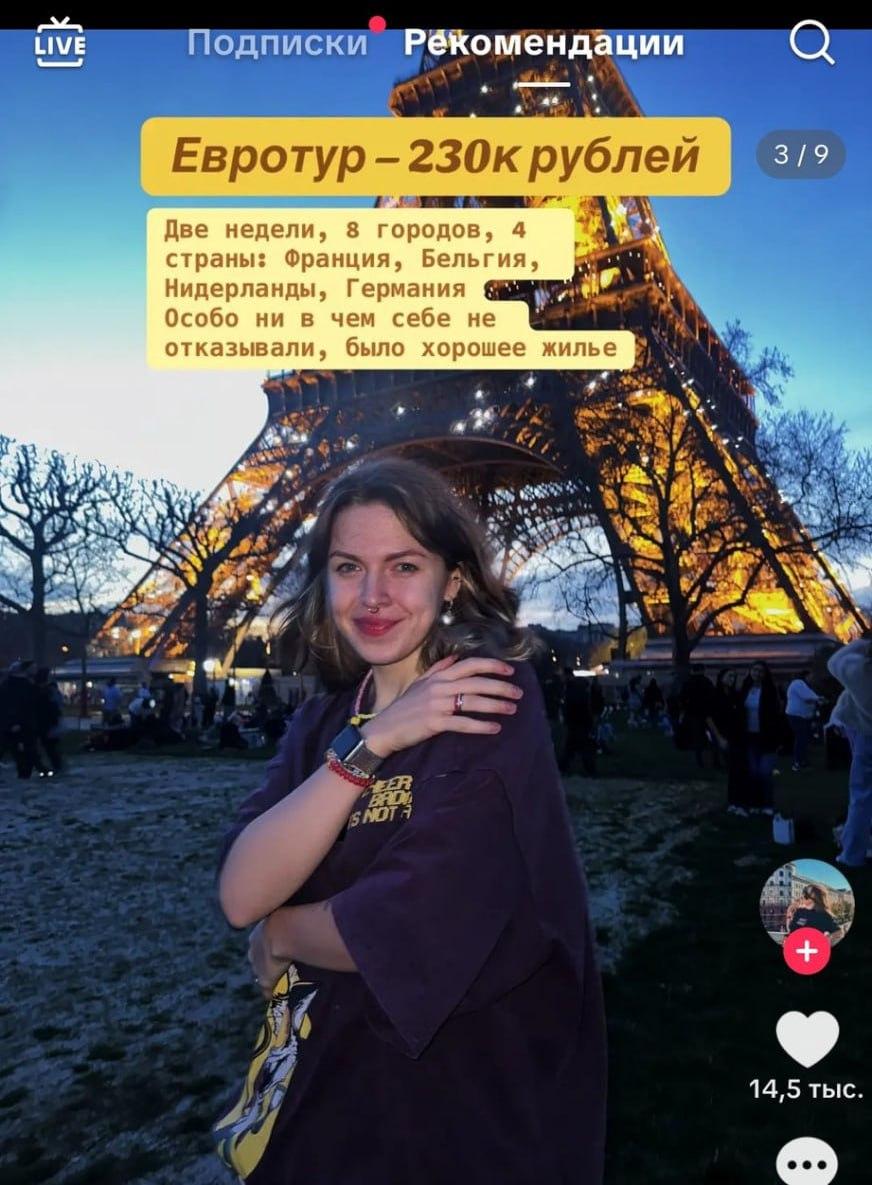The height and width of the screenshot is (1185, 872).
Task: Open the search magnifier
Action: click(x=811, y=44)
